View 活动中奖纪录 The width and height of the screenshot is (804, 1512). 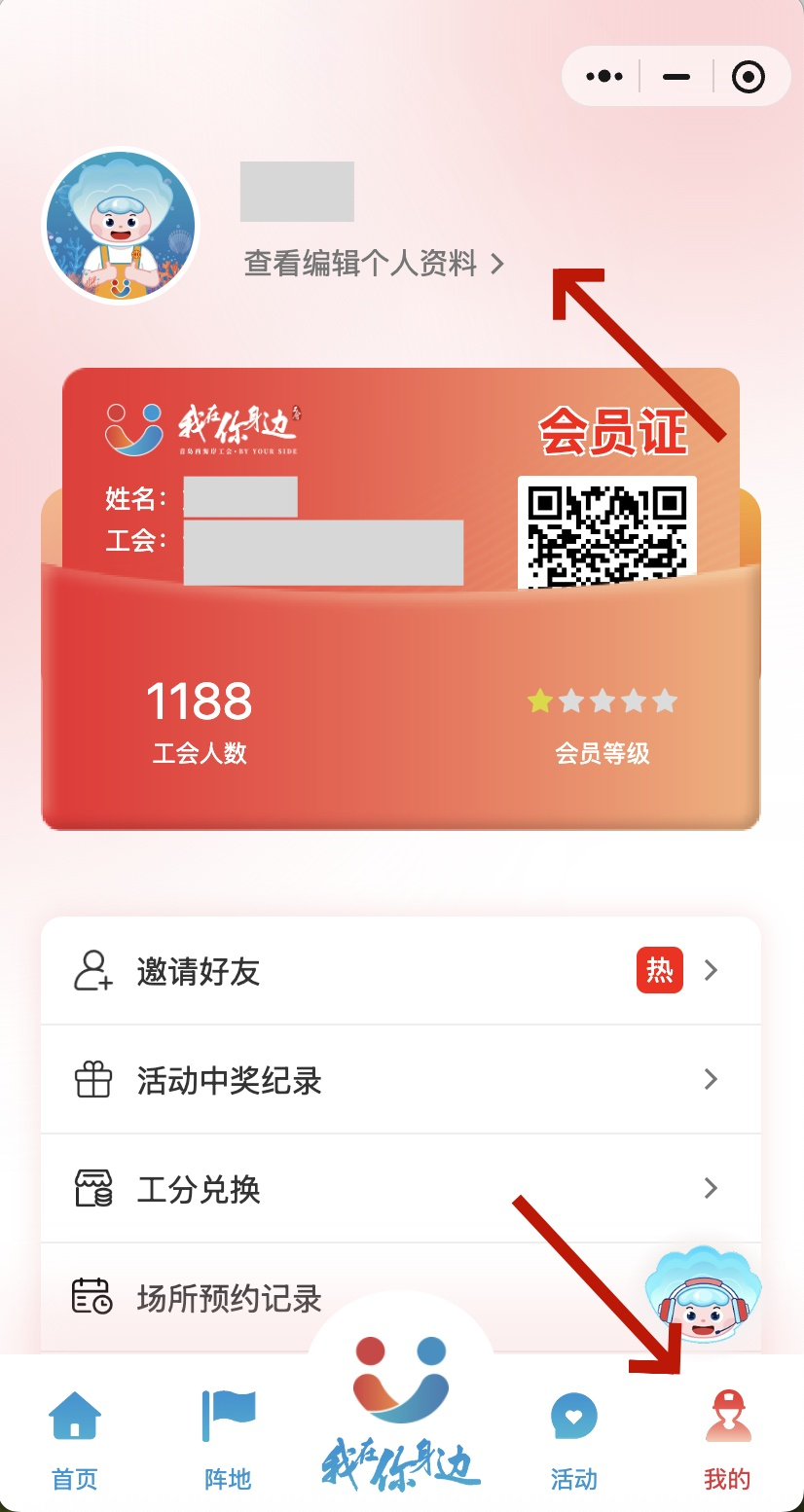coord(400,1080)
